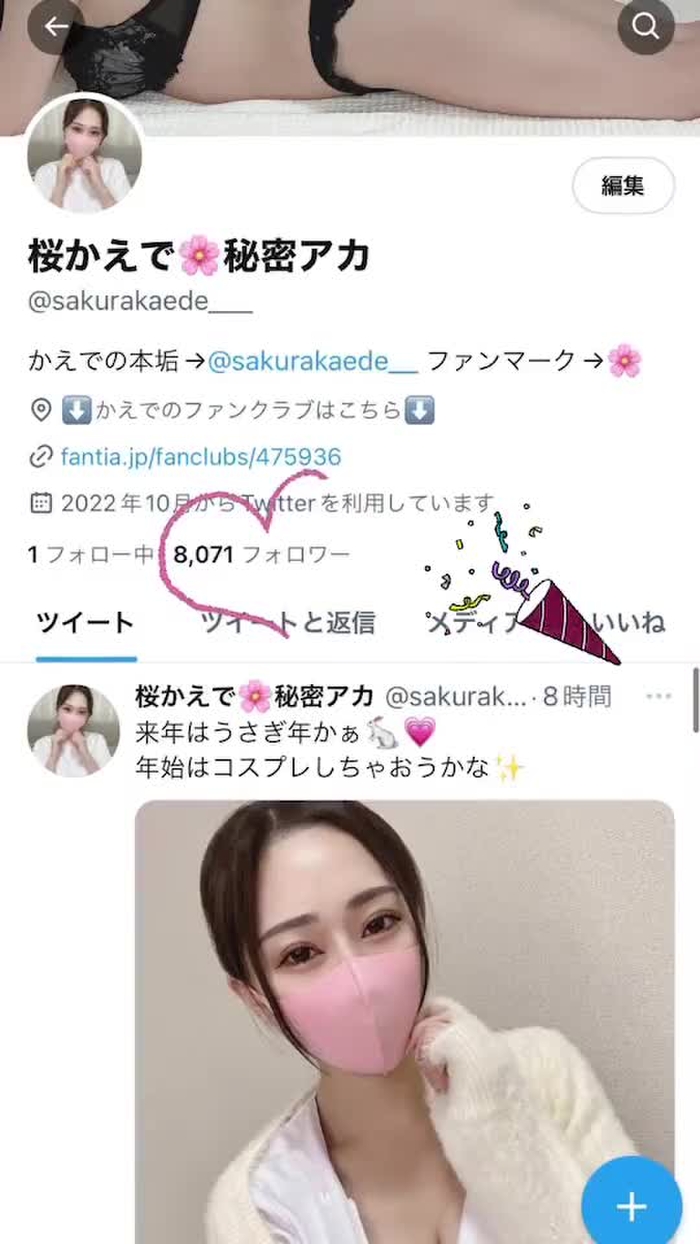Open search from the profile header
The height and width of the screenshot is (1244, 700).
tap(646, 27)
